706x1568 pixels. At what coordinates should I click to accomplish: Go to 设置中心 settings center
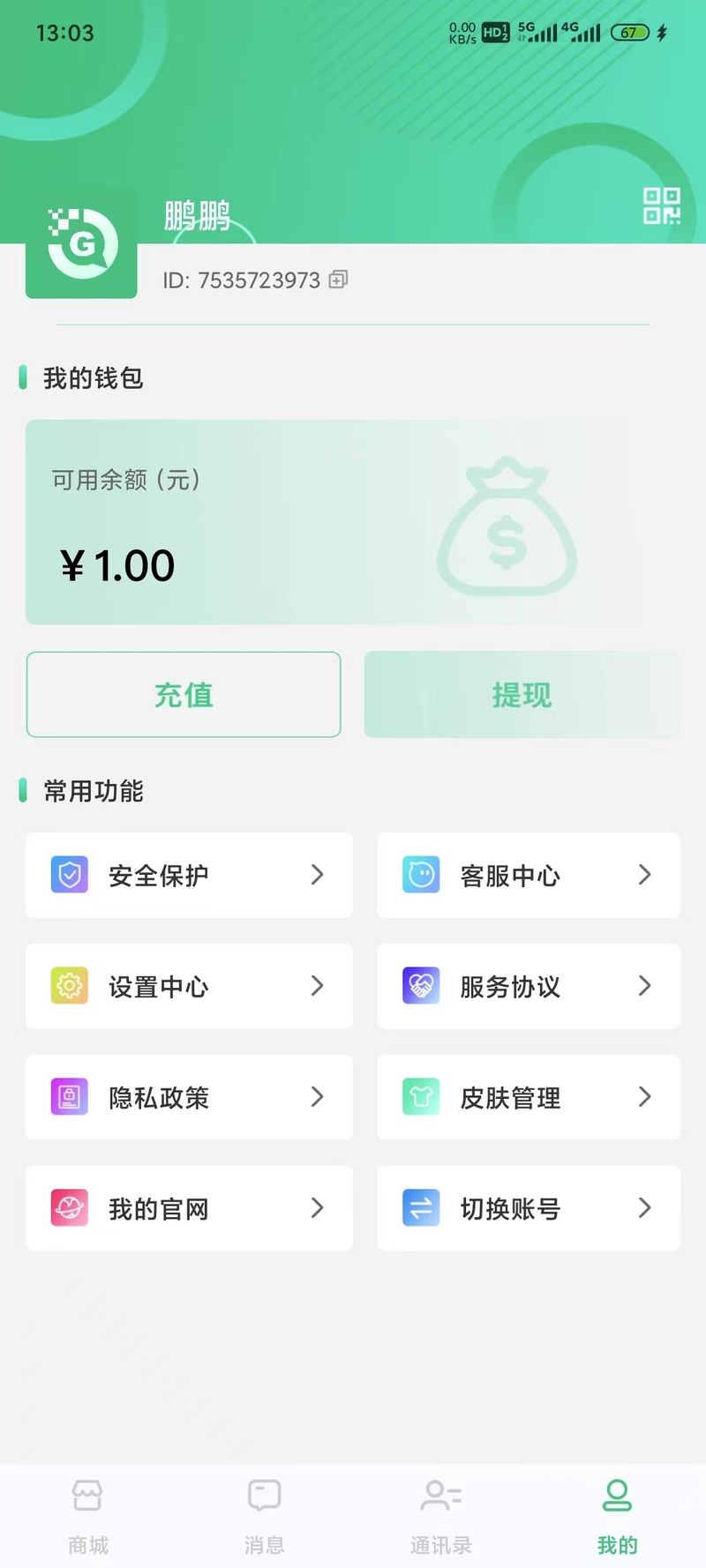pos(189,986)
